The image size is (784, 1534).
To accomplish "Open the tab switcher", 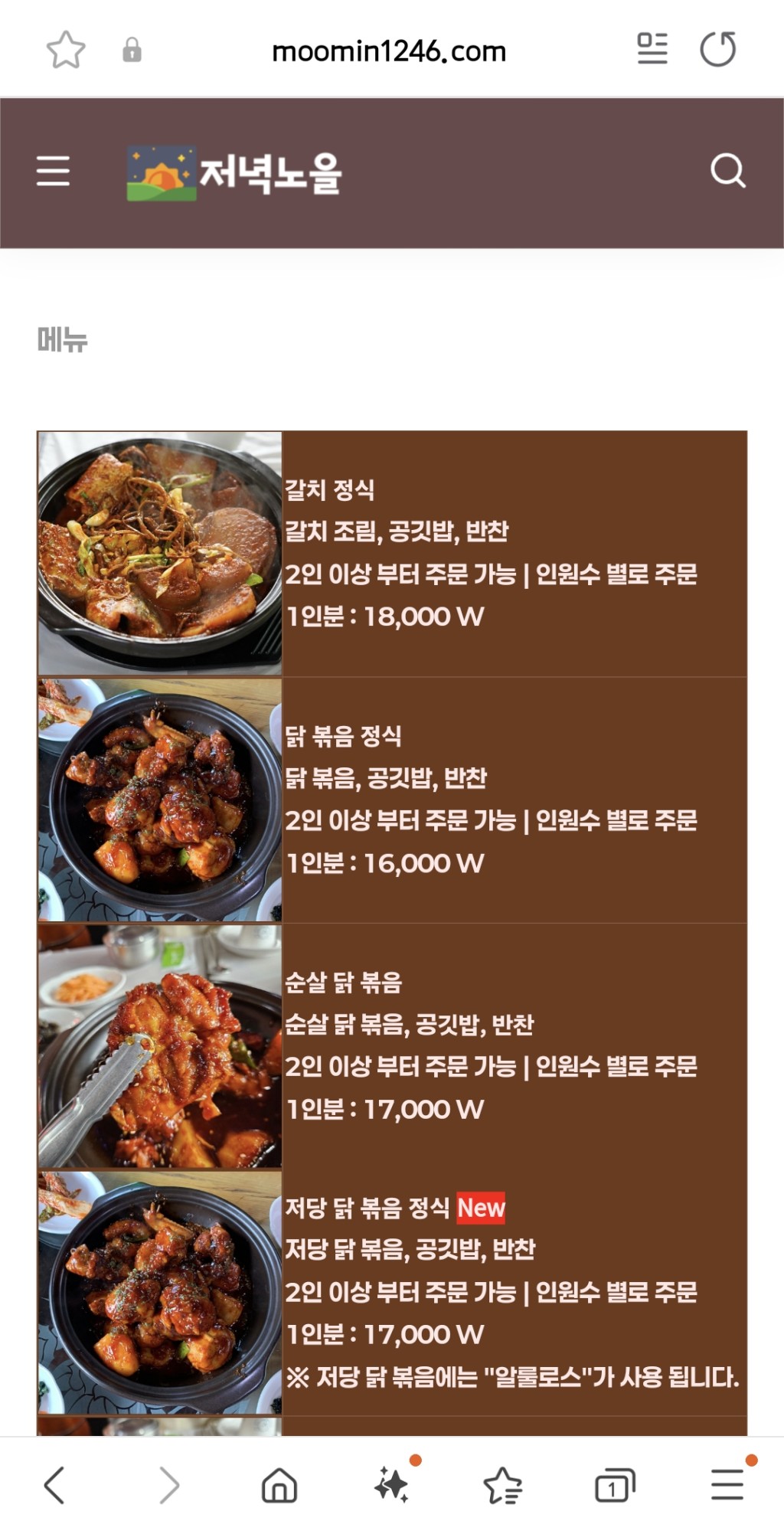I will coord(615,1487).
